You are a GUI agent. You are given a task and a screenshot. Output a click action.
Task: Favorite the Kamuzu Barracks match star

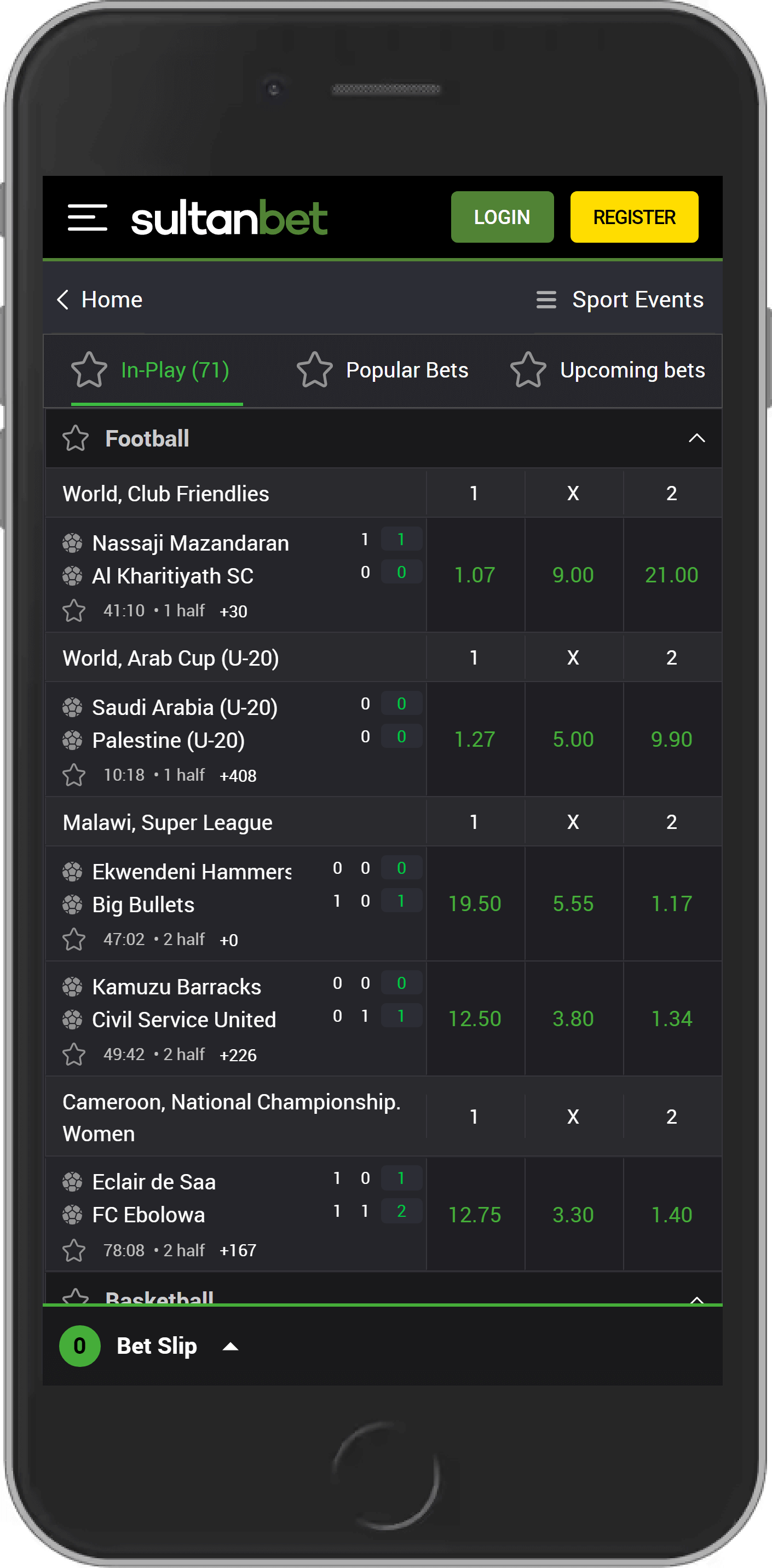pos(74,1054)
